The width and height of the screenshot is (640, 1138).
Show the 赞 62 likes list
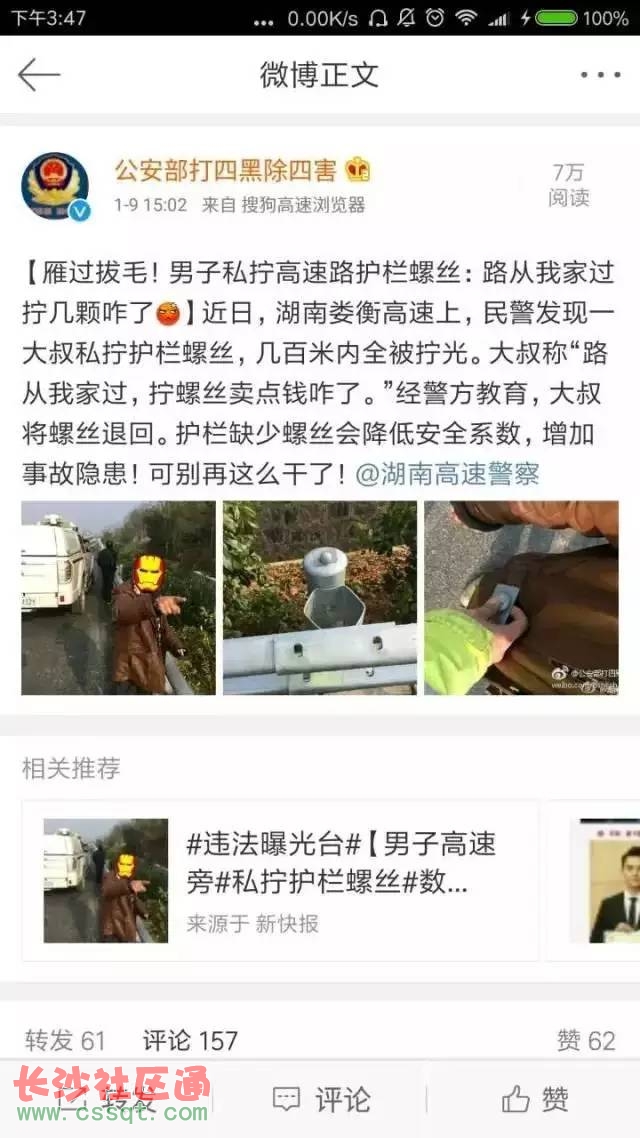(586, 1041)
